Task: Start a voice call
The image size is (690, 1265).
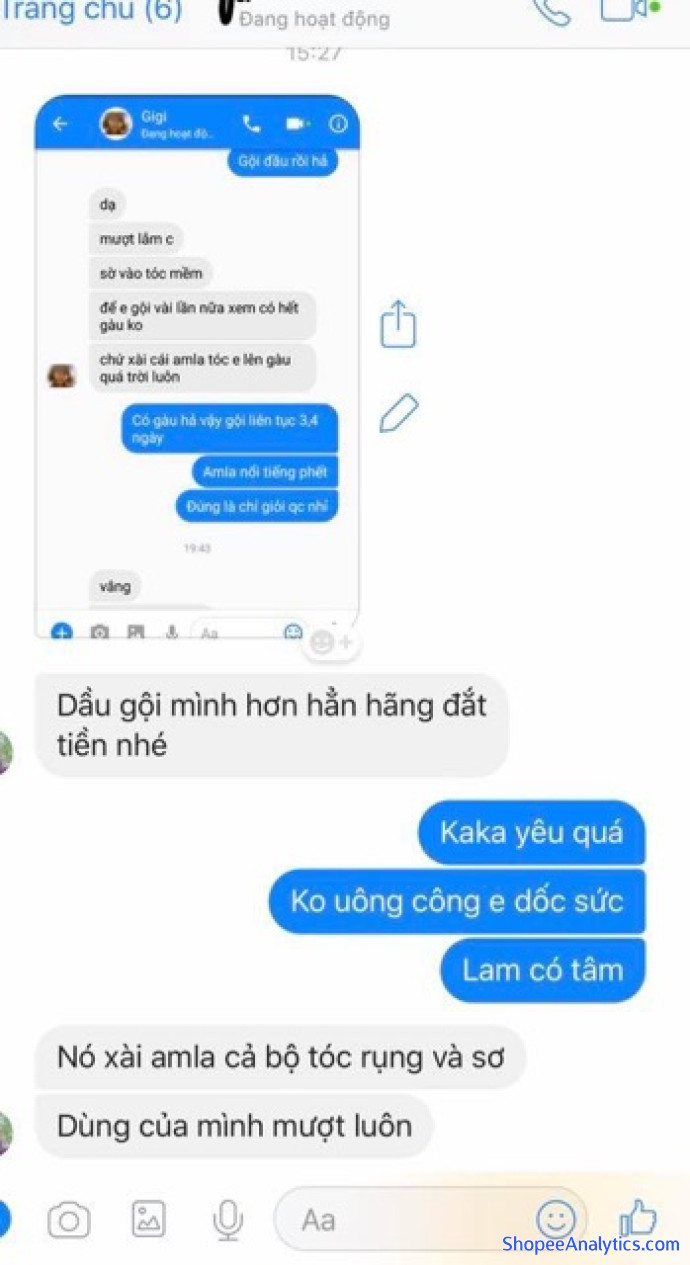Action: pyautogui.click(x=551, y=10)
